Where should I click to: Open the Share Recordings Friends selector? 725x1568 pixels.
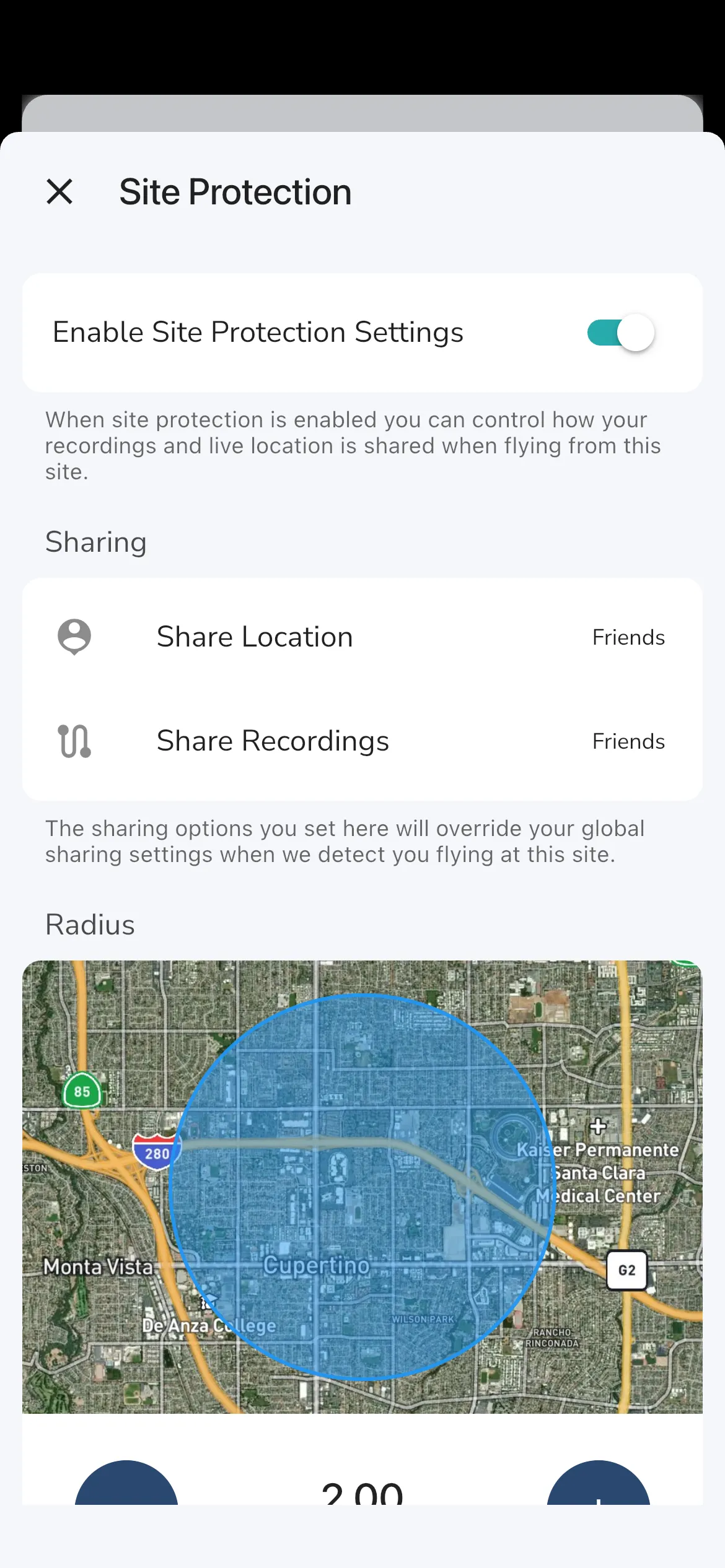coord(628,741)
